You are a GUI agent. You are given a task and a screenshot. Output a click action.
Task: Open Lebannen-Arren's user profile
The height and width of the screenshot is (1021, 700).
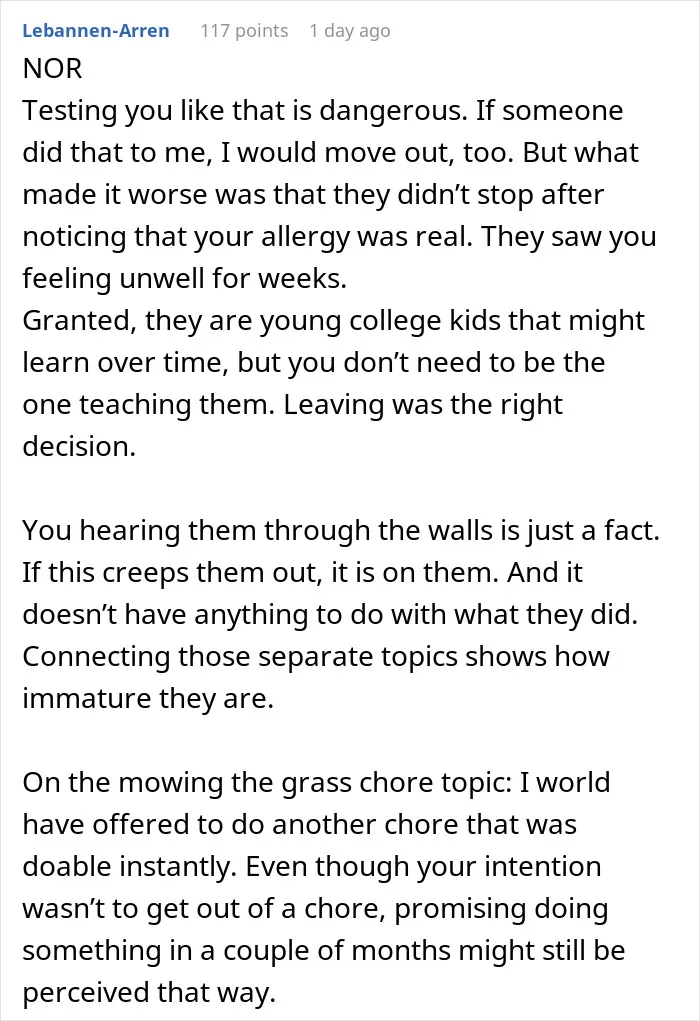coord(96,31)
